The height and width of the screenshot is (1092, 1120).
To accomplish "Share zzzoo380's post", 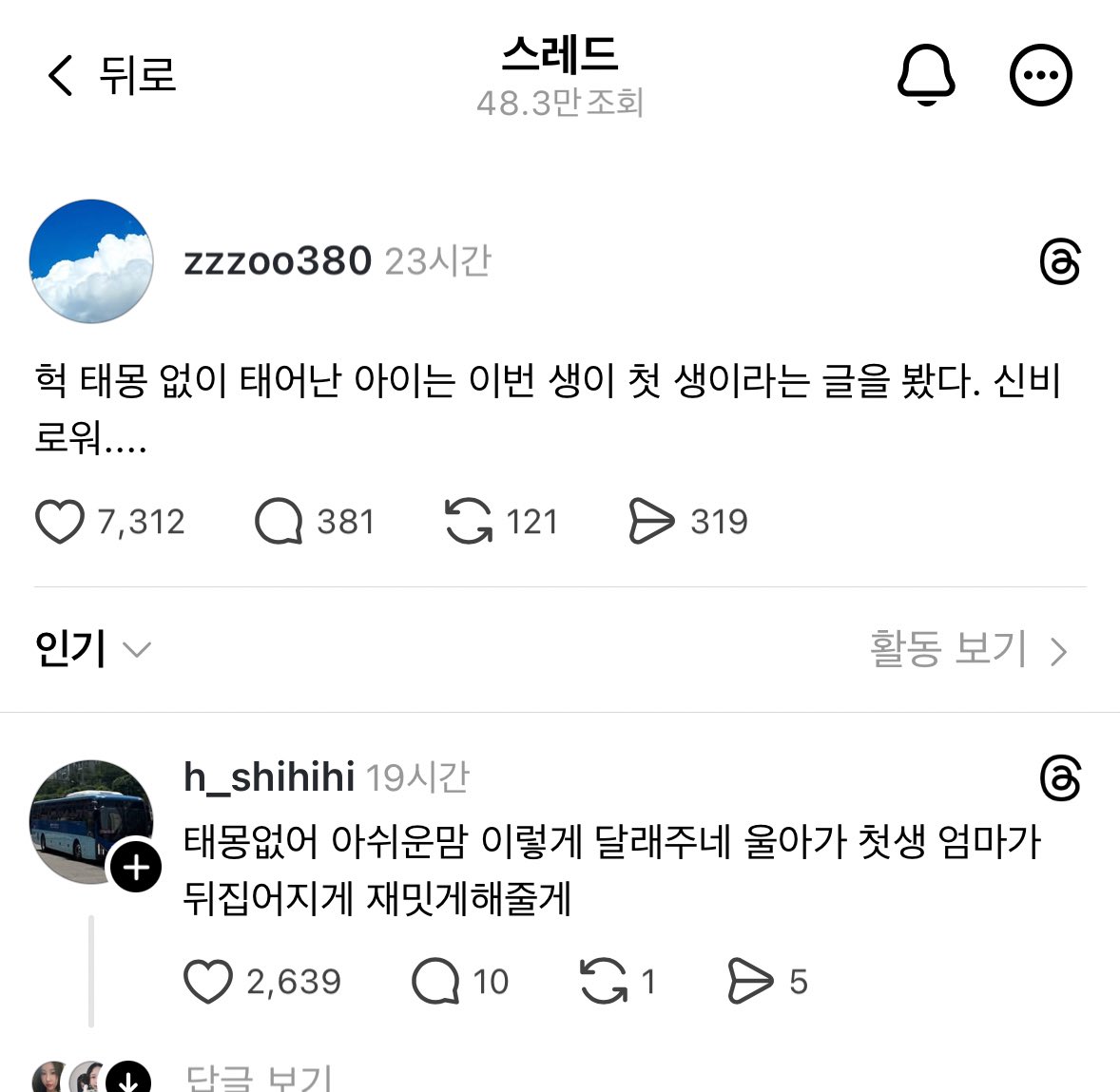I will [651, 522].
